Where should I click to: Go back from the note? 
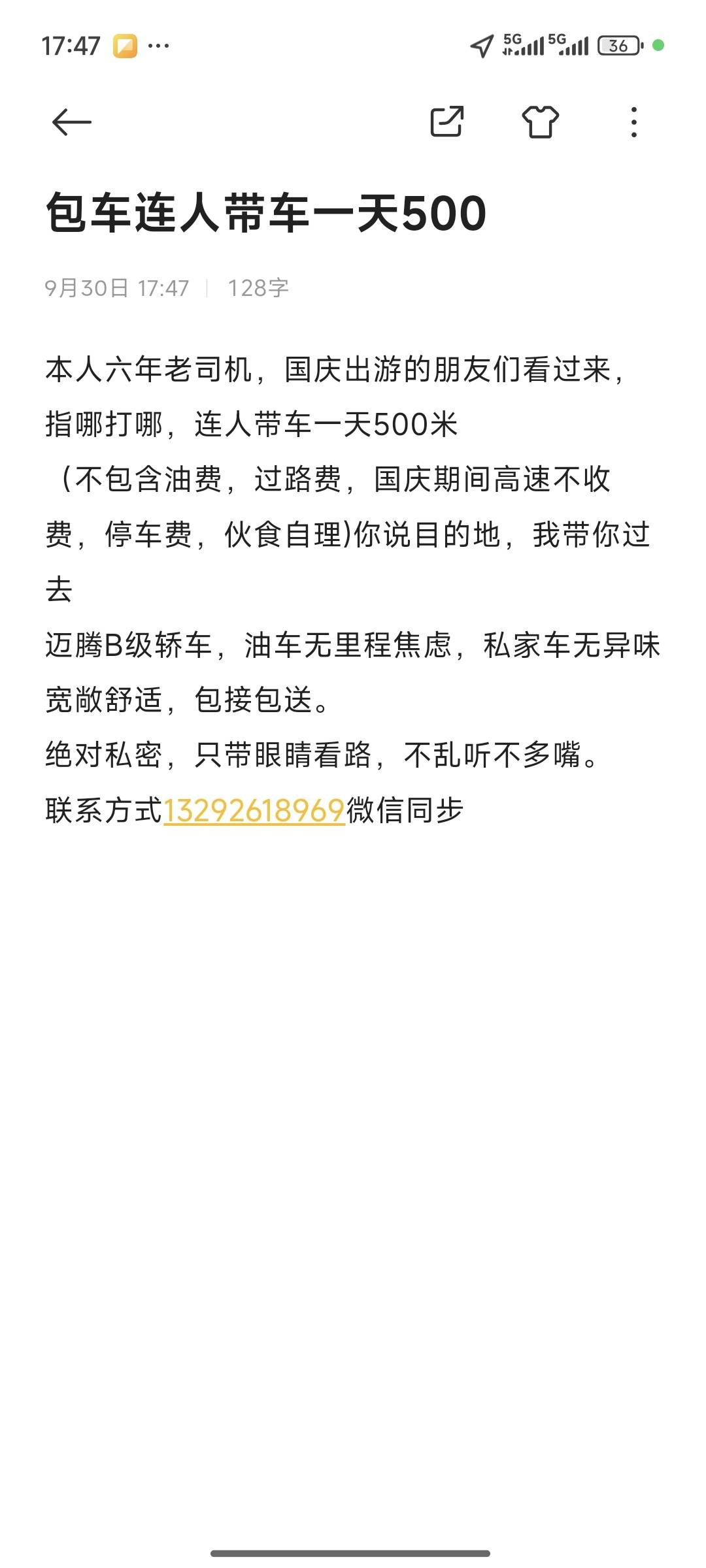[71, 122]
